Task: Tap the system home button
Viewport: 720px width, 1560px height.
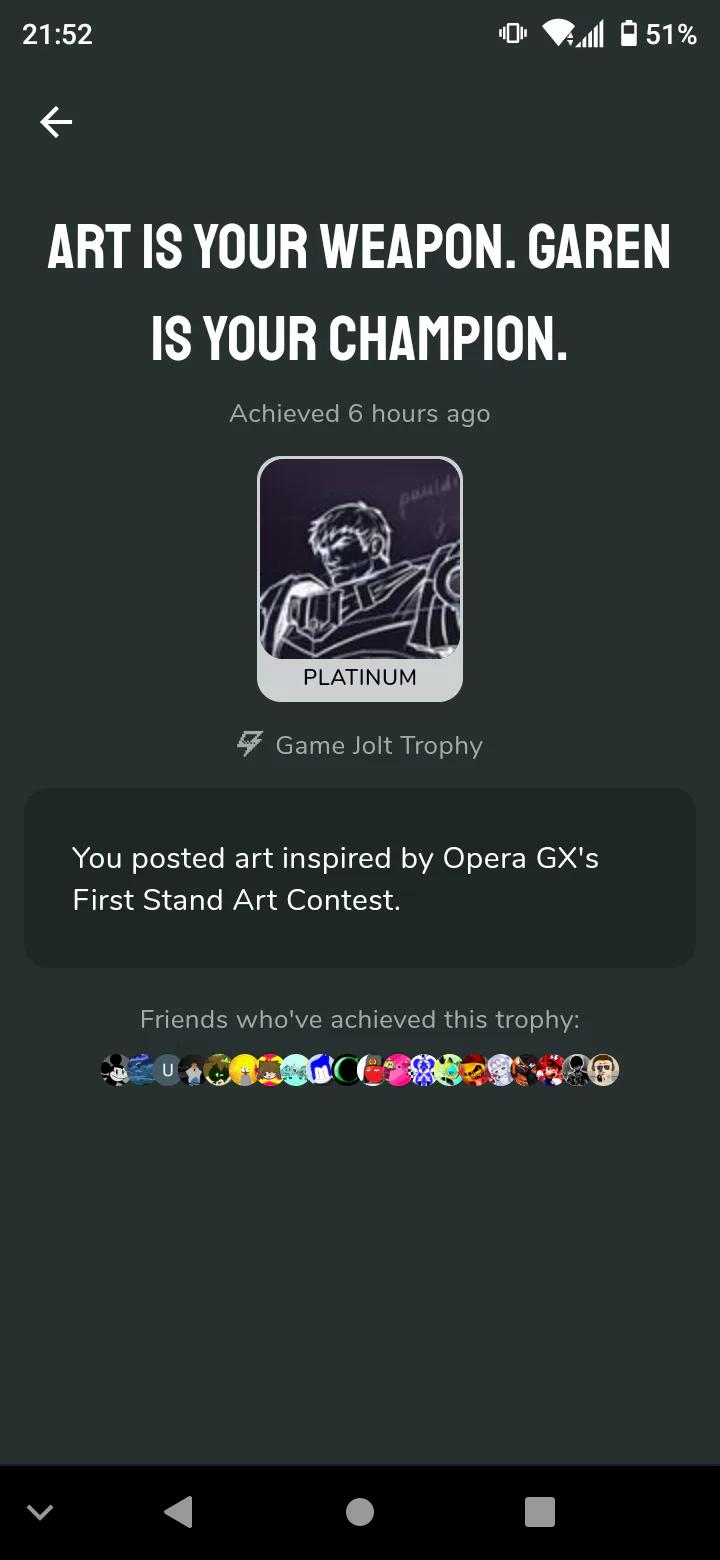Action: (x=360, y=1512)
